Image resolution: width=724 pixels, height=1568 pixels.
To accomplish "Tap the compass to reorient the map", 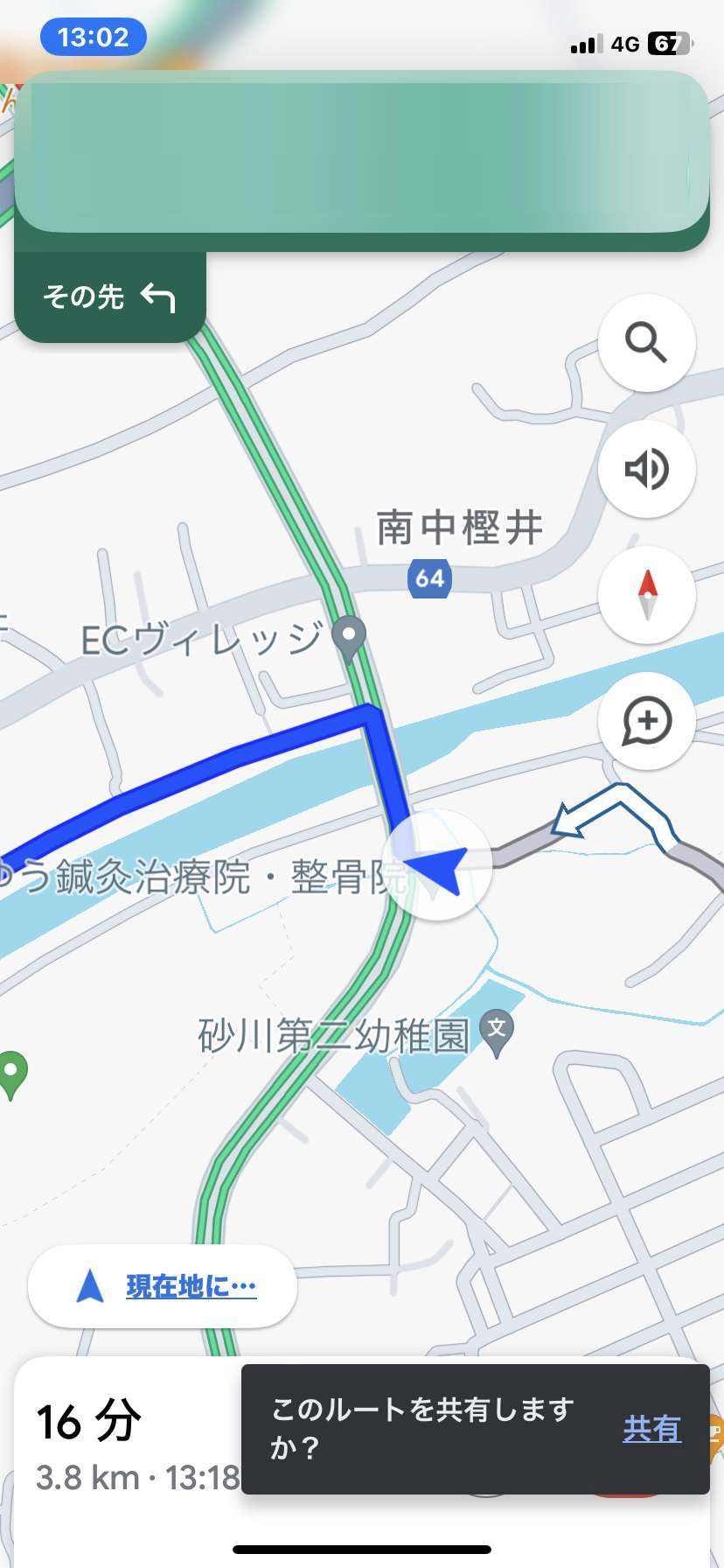I will pos(646,594).
